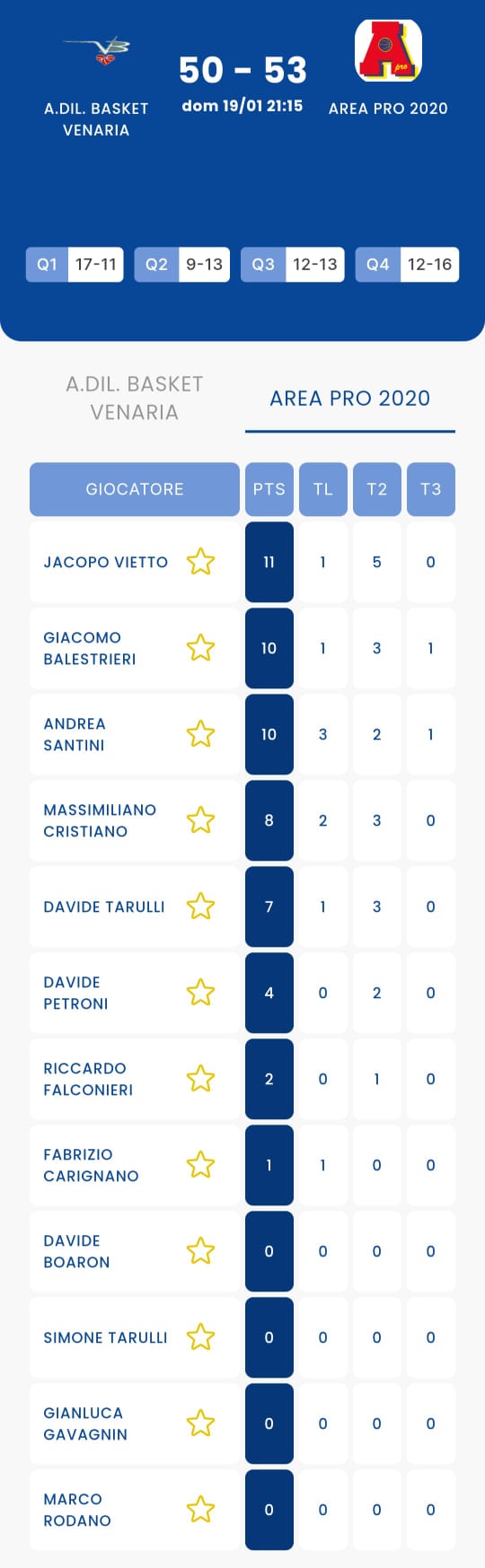Switch to the A.DIL. BASKET VENARIA tab
This screenshot has height=1568, width=485.
click(x=135, y=398)
